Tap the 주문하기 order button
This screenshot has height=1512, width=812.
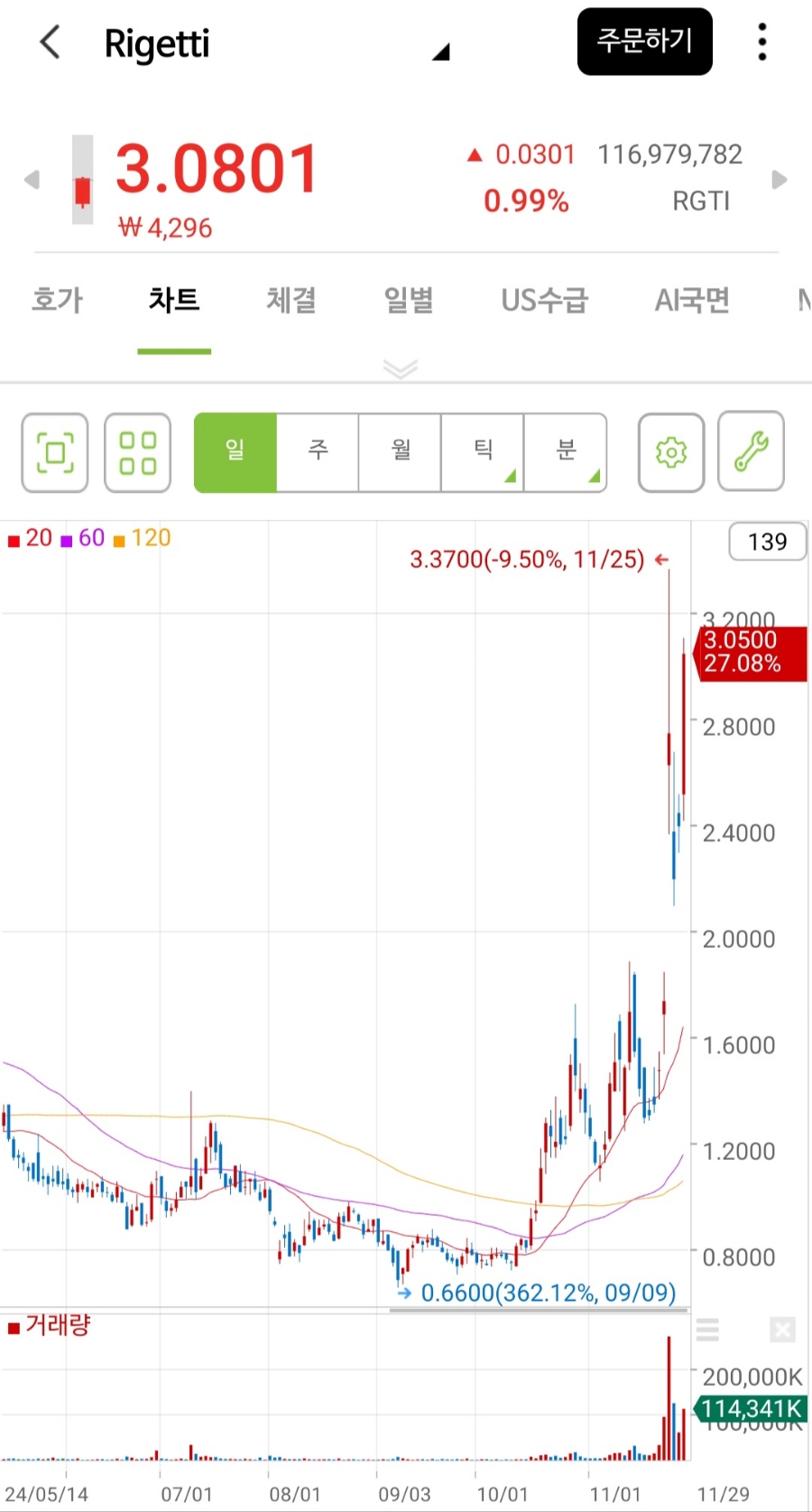644,42
